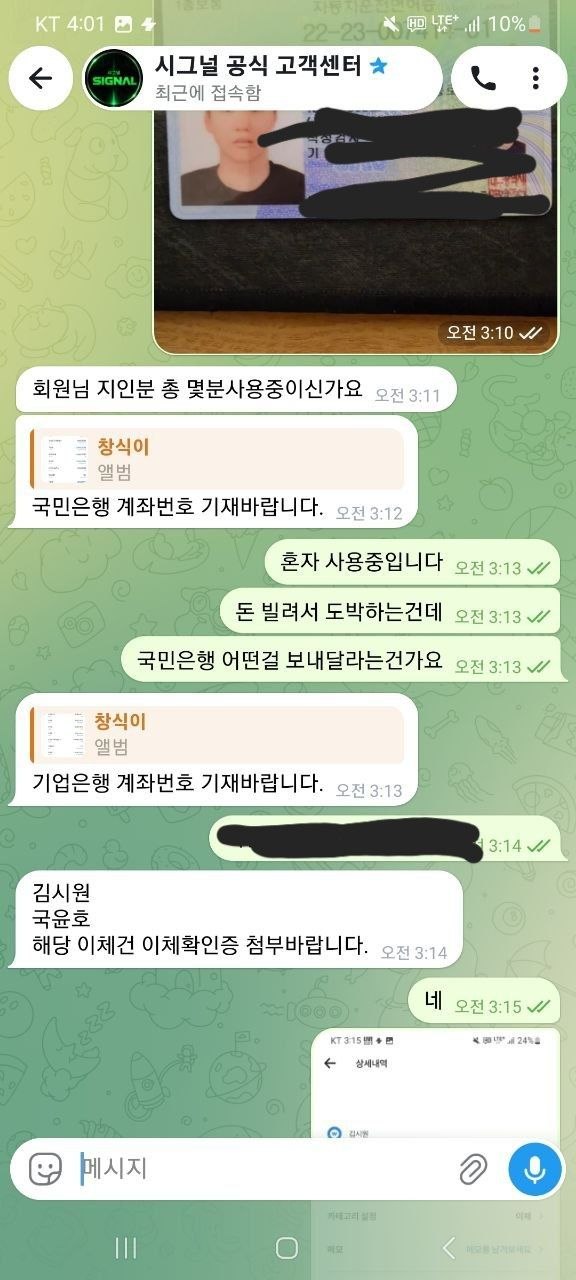This screenshot has height=1280, width=576.
Task: Open 시그널 공식 고객센터 chat profile
Action: point(262,78)
